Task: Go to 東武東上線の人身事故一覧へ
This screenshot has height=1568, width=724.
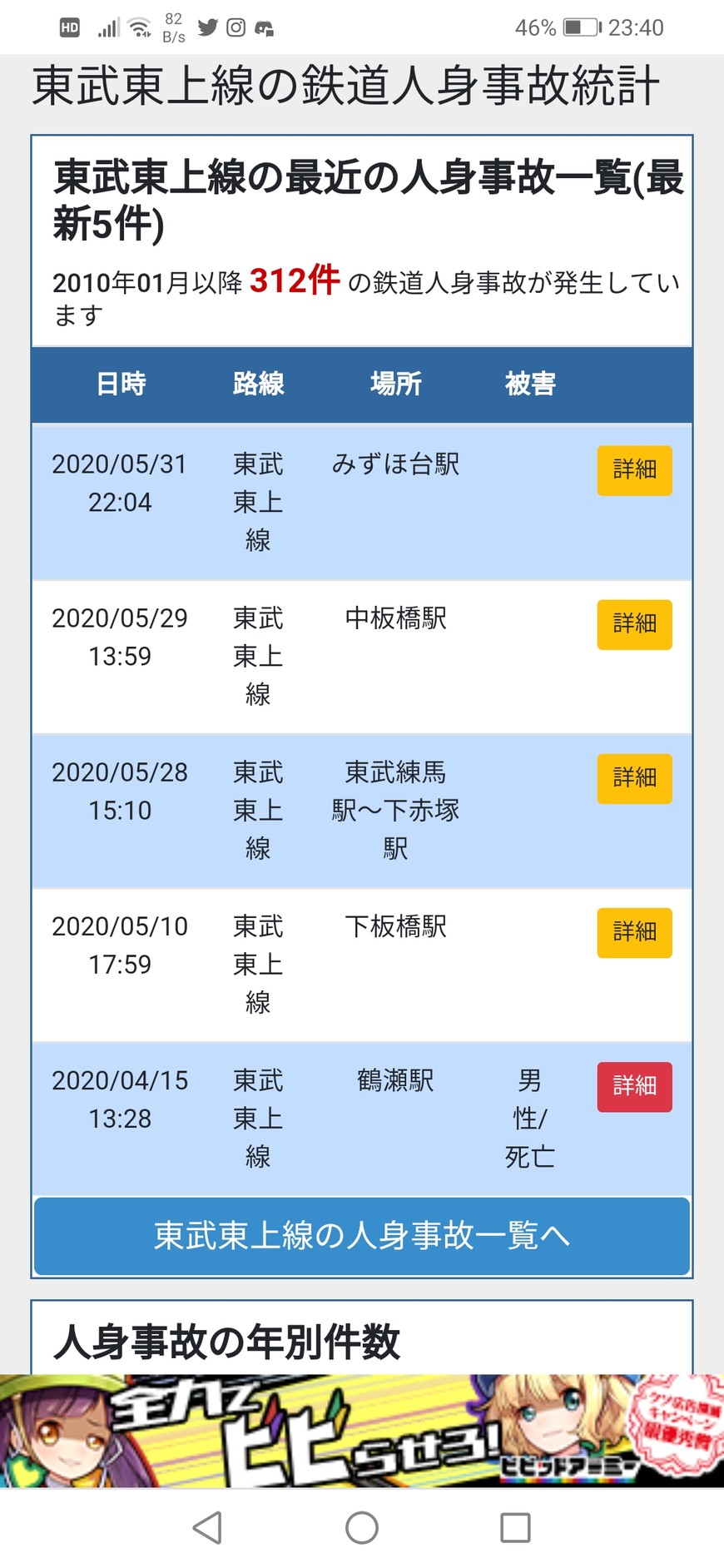Action: (x=362, y=1236)
